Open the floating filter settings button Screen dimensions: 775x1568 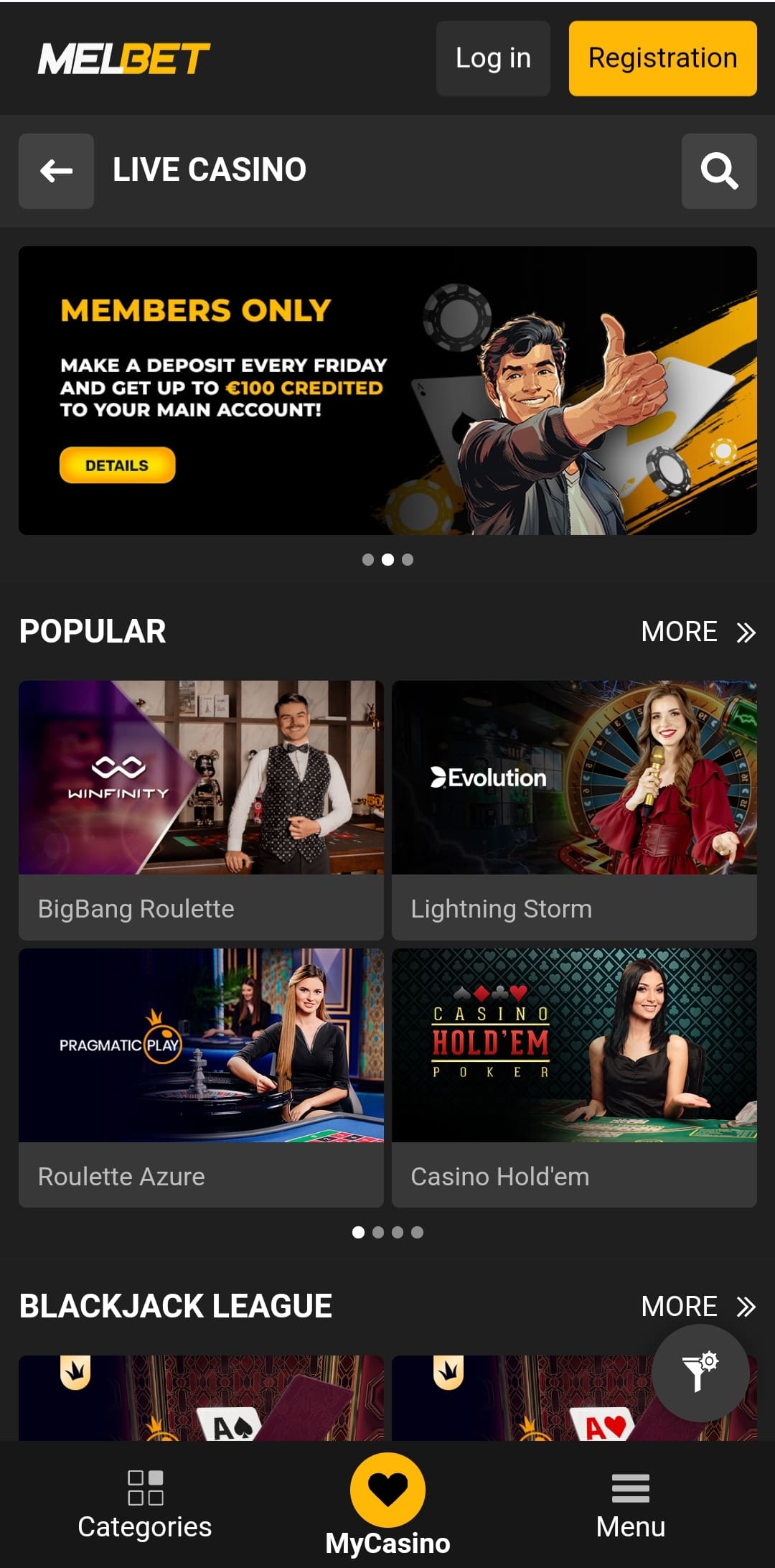click(700, 1373)
